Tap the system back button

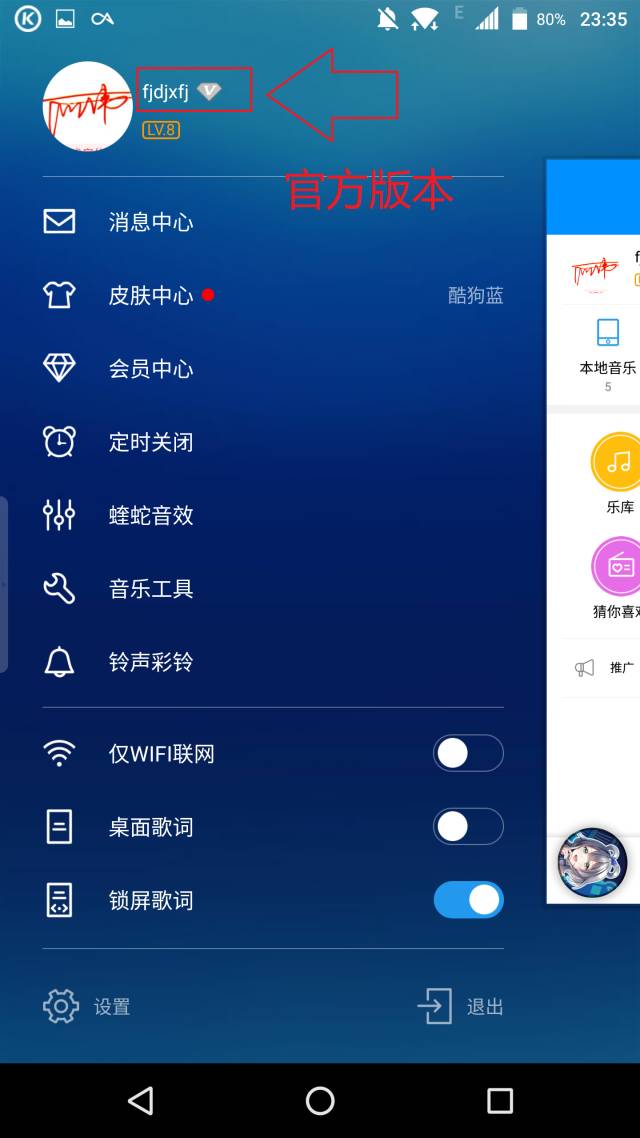(x=140, y=1100)
